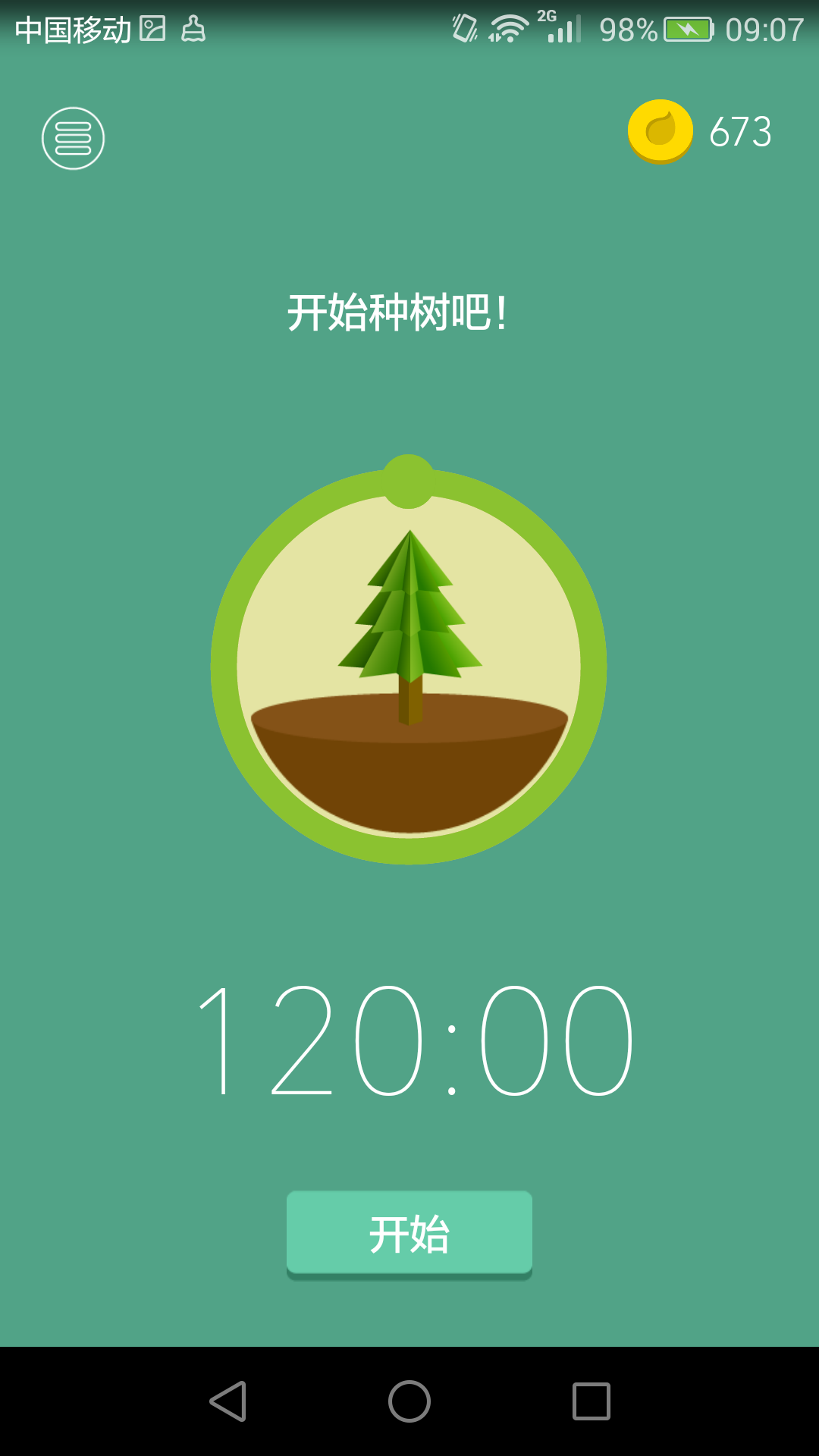Open the hamburger menu
The height and width of the screenshot is (1456, 819).
click(x=73, y=139)
